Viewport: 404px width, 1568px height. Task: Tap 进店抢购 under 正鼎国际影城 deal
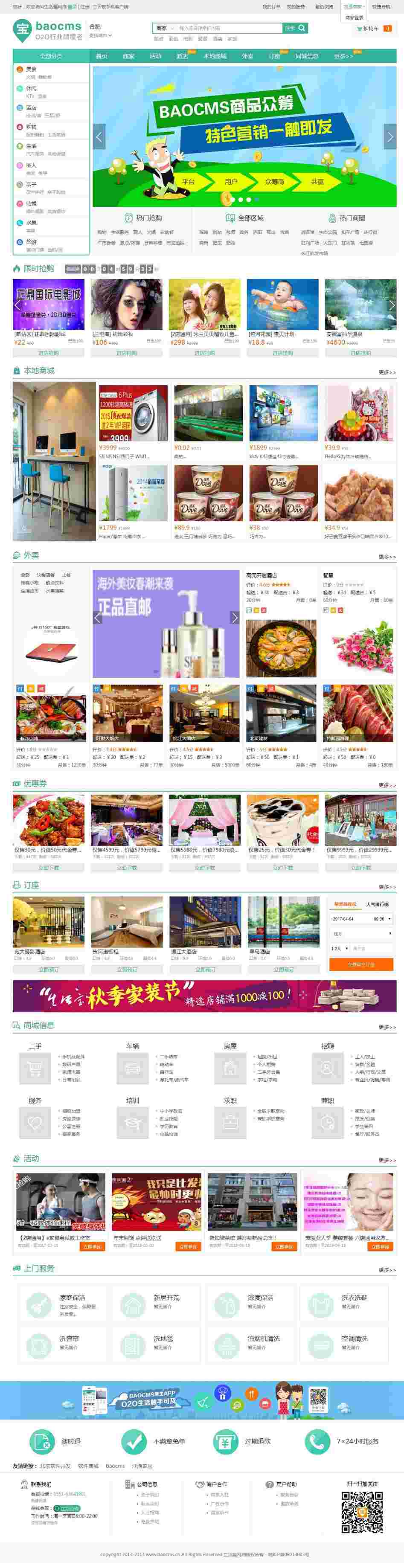click(49, 352)
